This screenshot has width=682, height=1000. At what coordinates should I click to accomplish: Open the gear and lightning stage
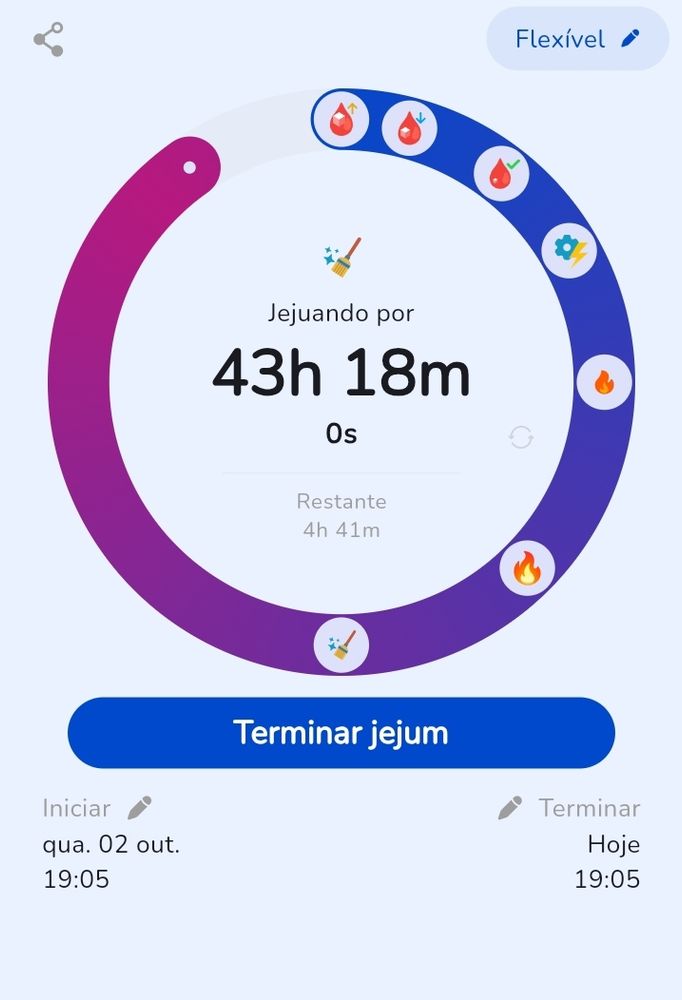pyautogui.click(x=569, y=250)
